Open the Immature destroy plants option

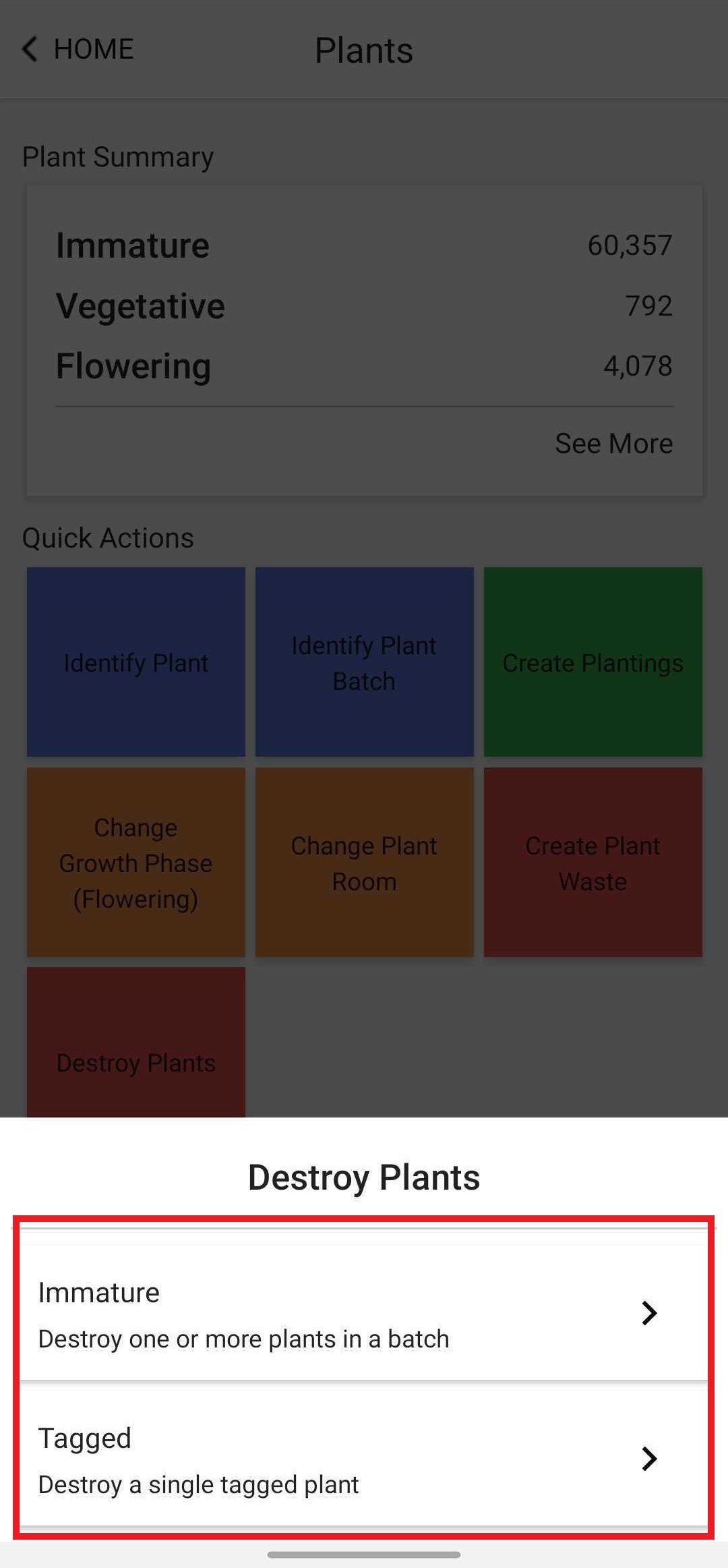click(x=364, y=1313)
